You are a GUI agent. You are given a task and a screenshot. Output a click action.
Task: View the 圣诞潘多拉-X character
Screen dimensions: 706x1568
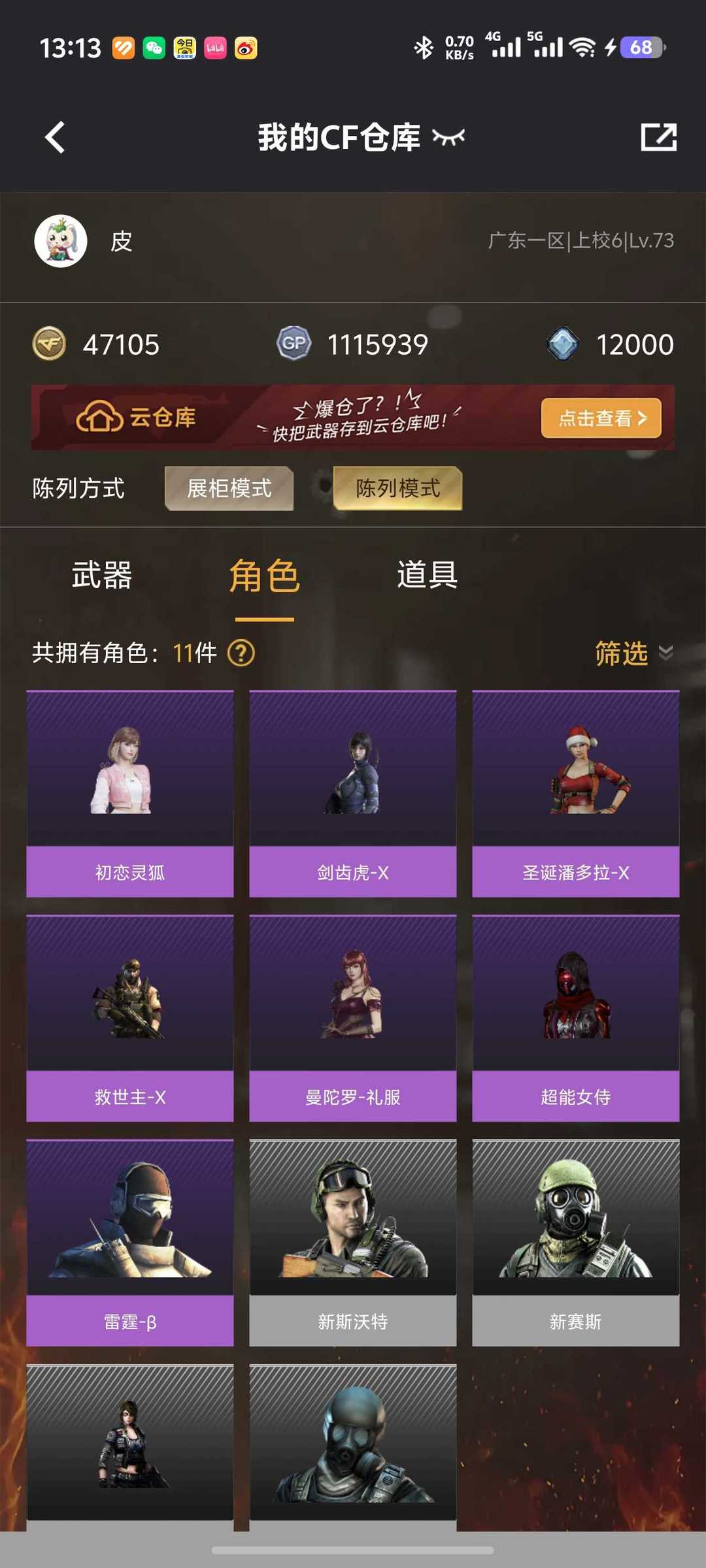pos(576,793)
